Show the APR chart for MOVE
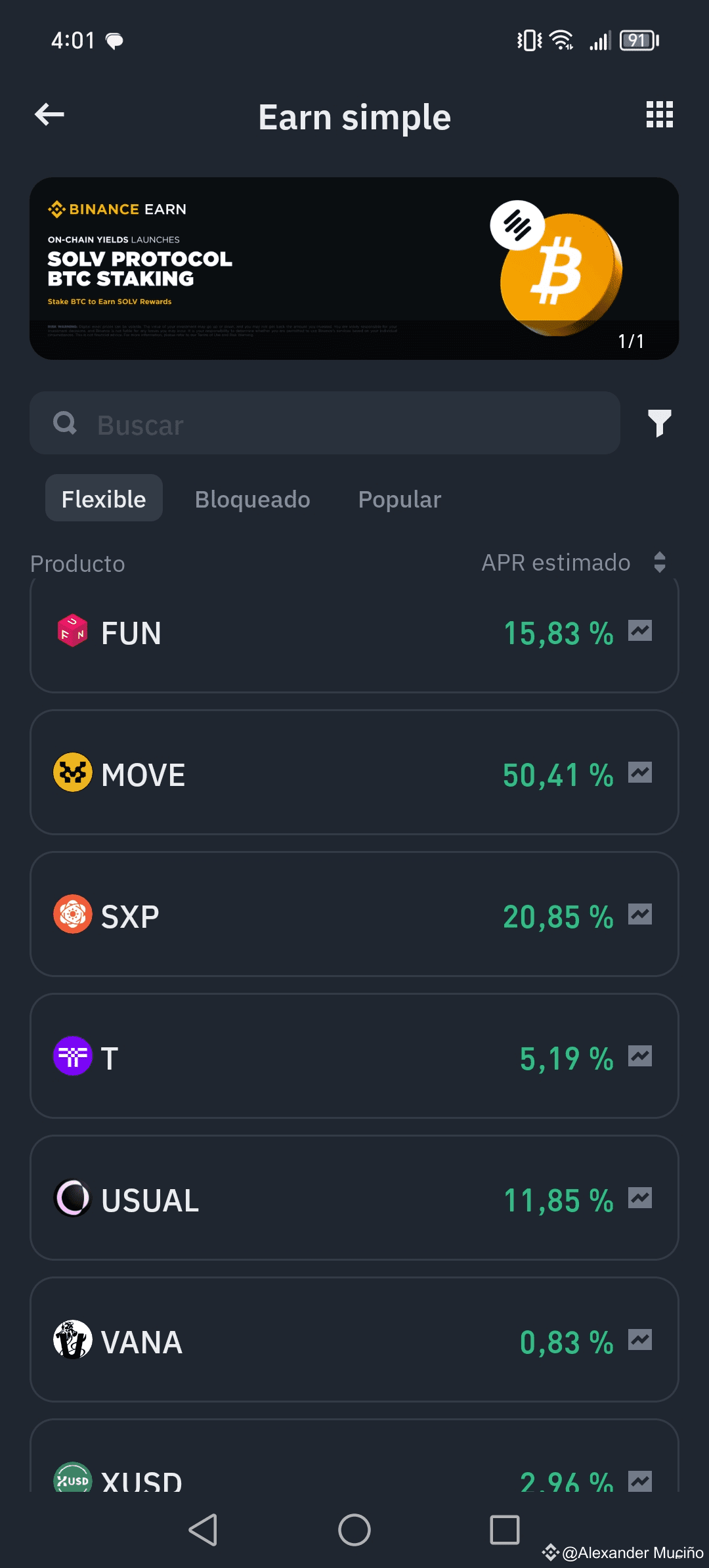Image resolution: width=709 pixels, height=1568 pixels. [x=640, y=773]
